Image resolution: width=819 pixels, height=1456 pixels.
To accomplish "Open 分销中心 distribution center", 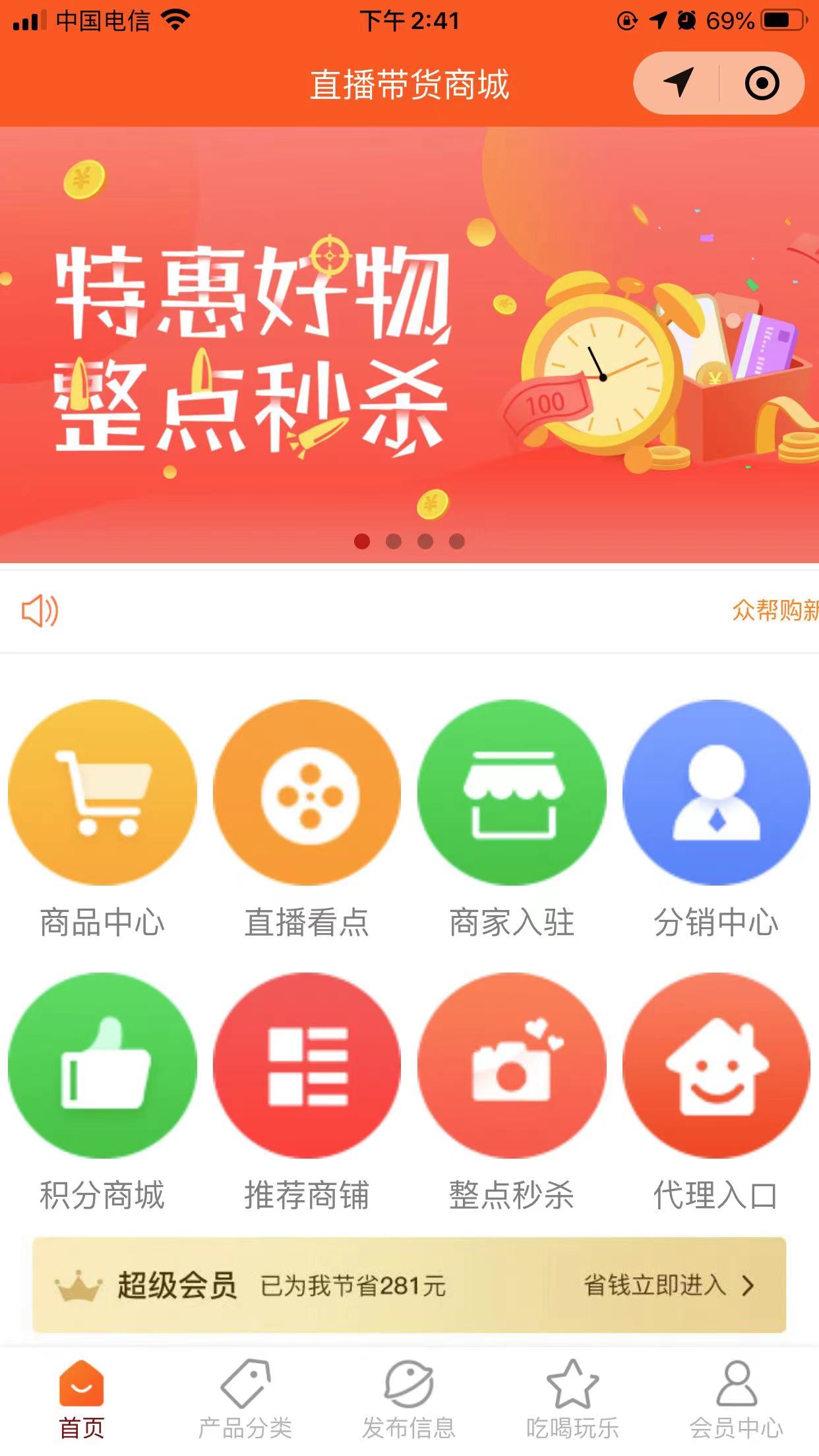I will click(x=716, y=793).
